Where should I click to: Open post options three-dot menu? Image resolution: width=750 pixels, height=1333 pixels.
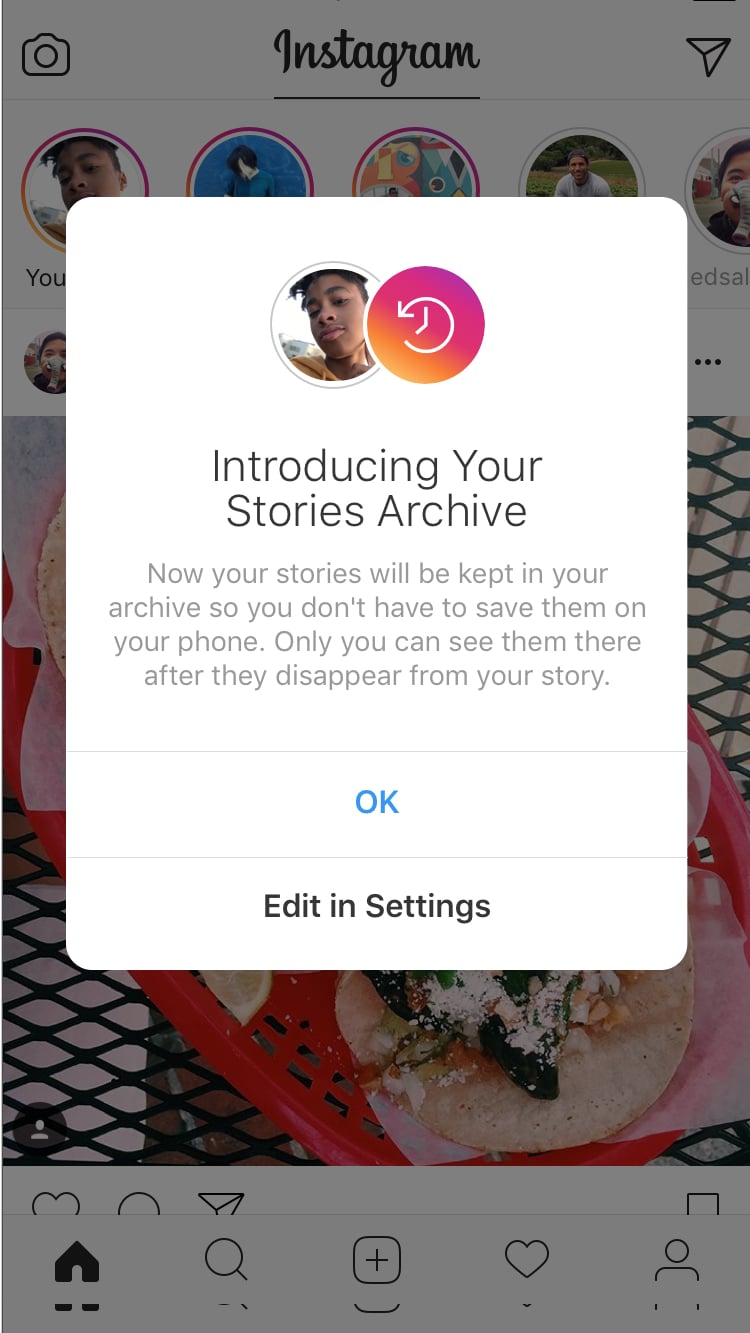click(708, 362)
